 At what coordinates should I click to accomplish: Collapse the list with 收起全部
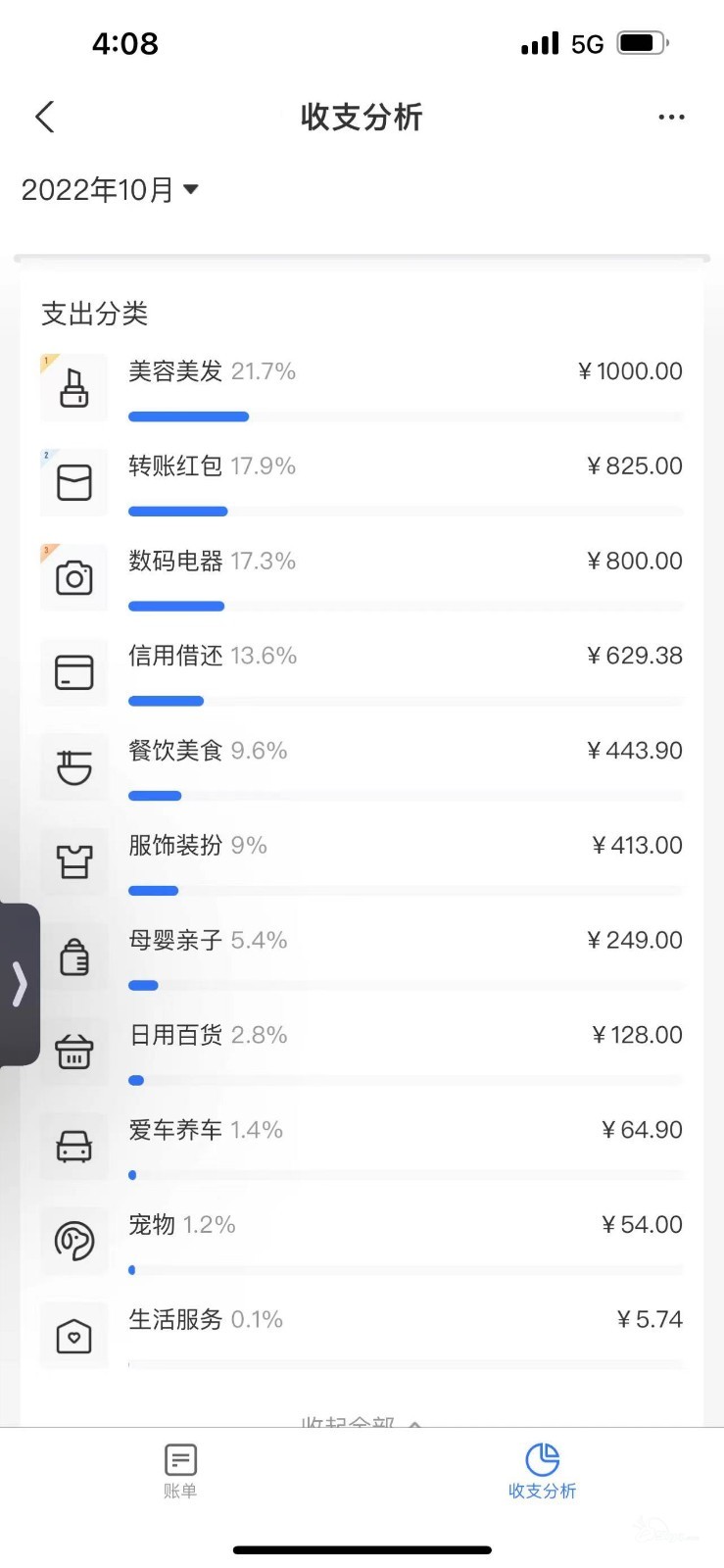coord(361,1421)
